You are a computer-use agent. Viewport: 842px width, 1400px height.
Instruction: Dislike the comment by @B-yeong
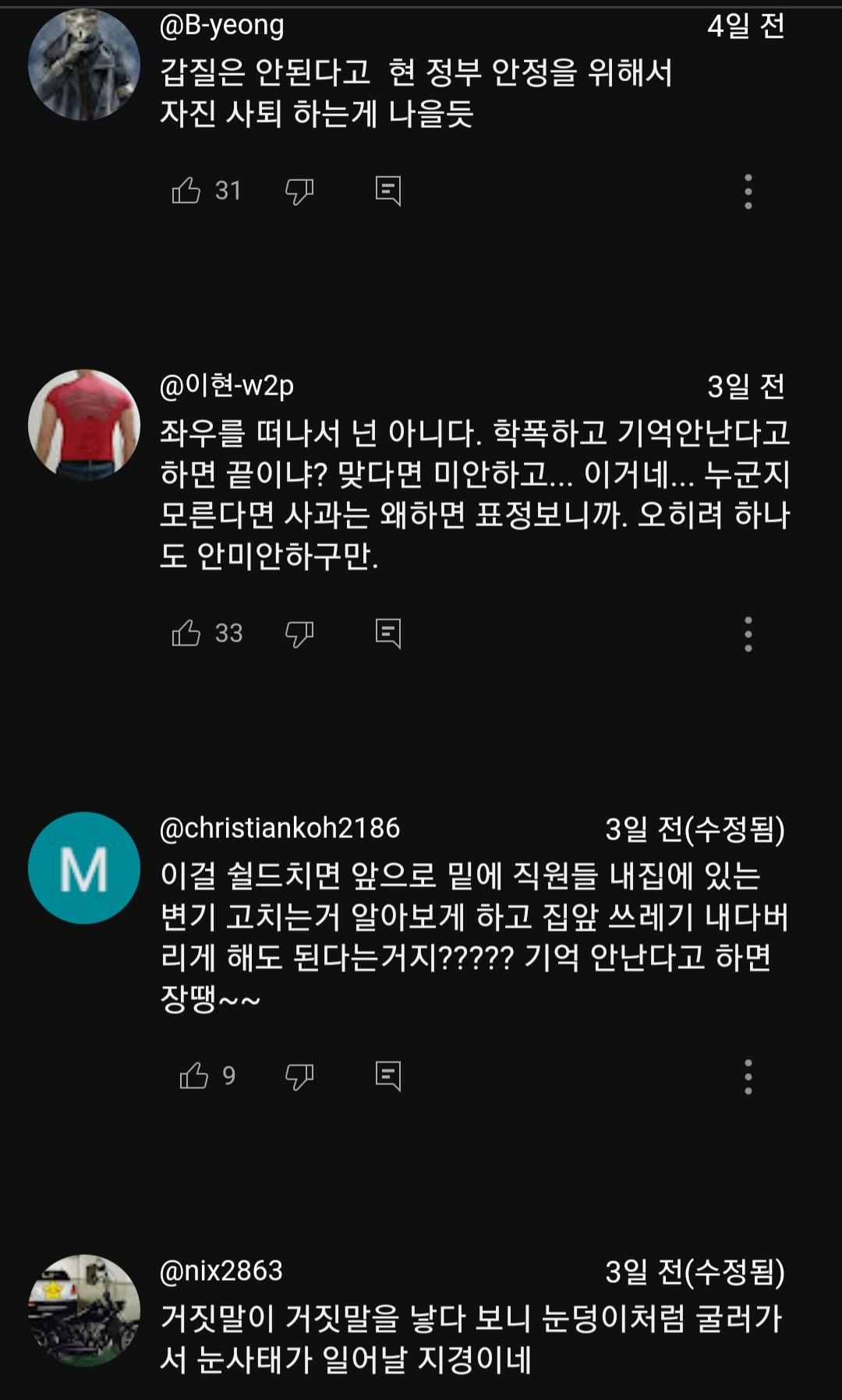pos(302,190)
